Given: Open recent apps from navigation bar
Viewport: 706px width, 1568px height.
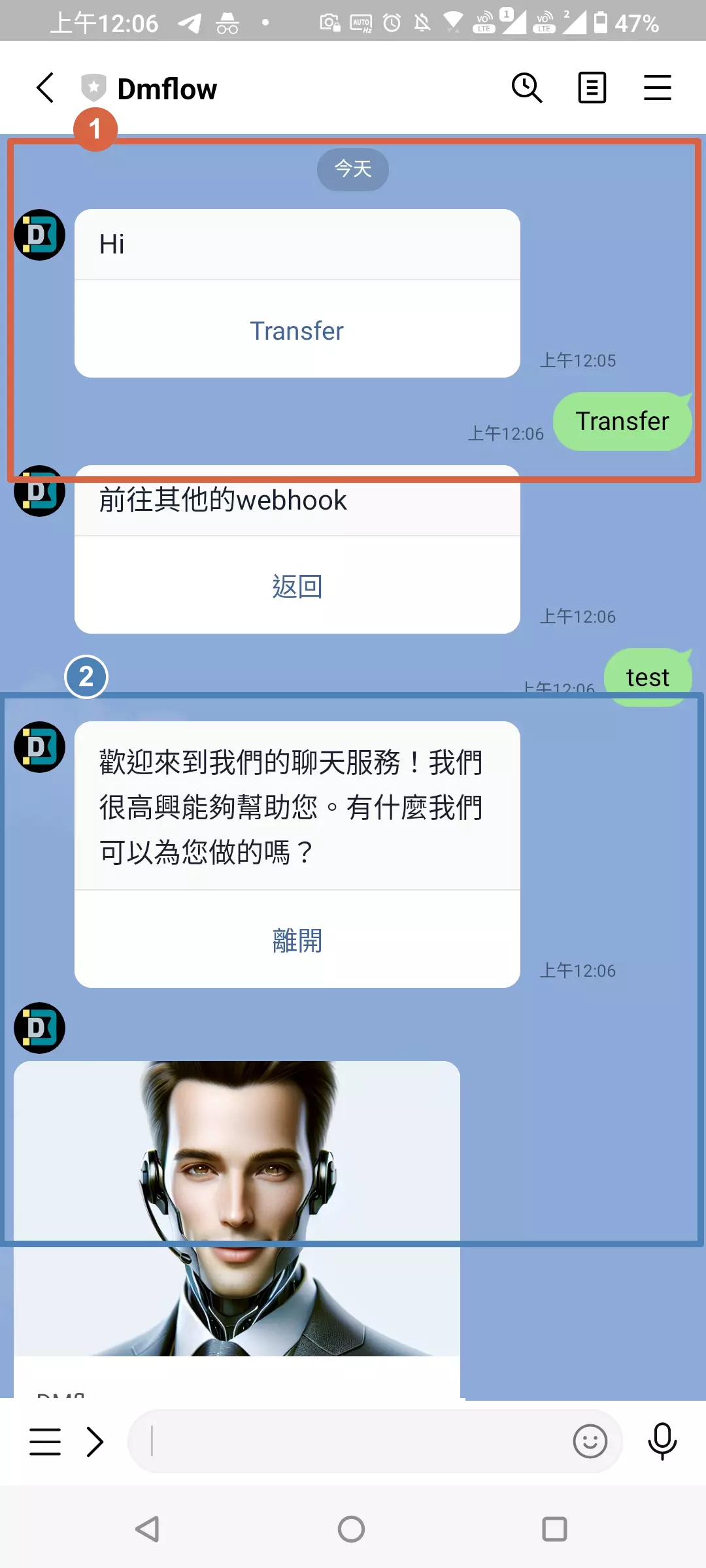Looking at the screenshot, I should pyautogui.click(x=554, y=1529).
